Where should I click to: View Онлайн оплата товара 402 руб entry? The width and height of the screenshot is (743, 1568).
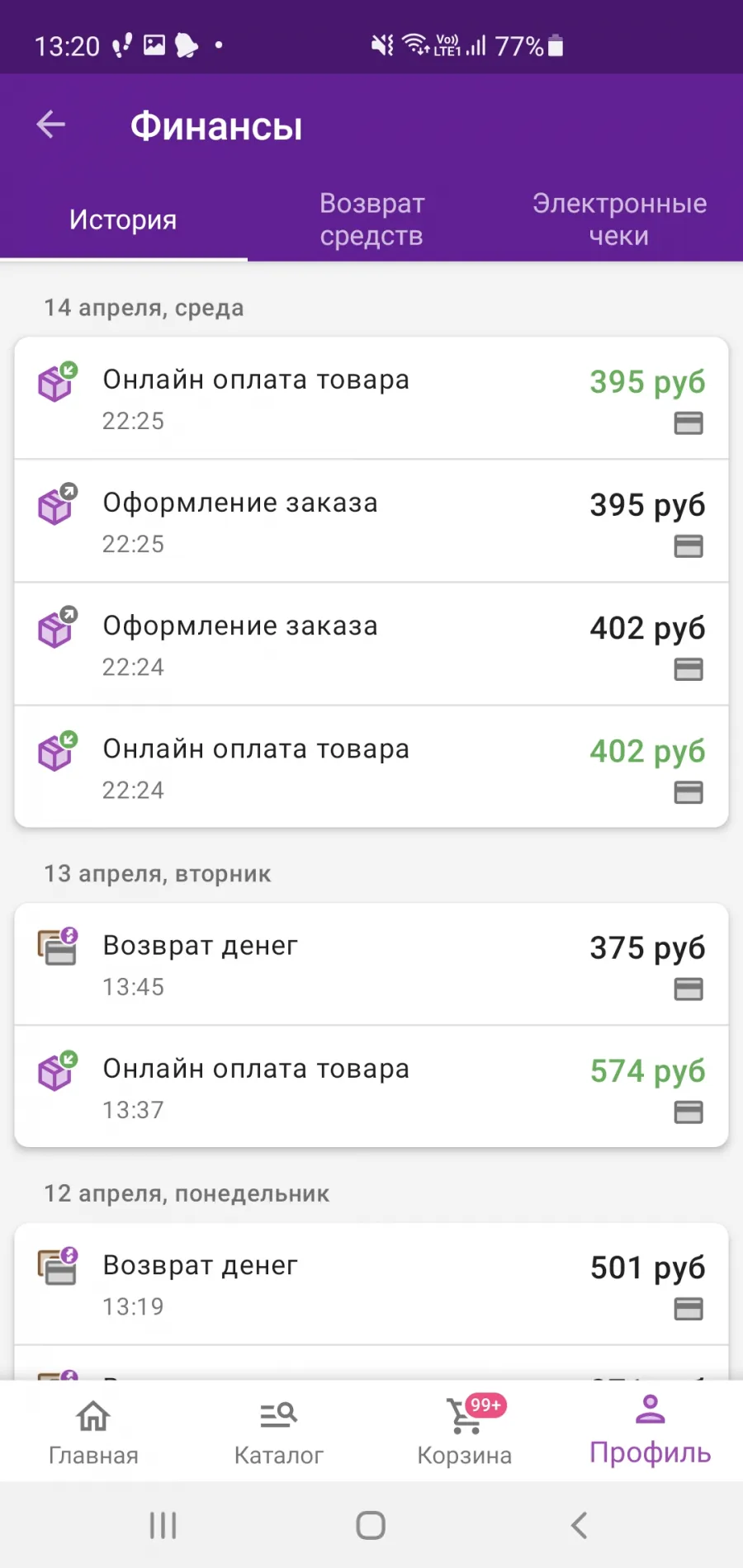coord(371,767)
